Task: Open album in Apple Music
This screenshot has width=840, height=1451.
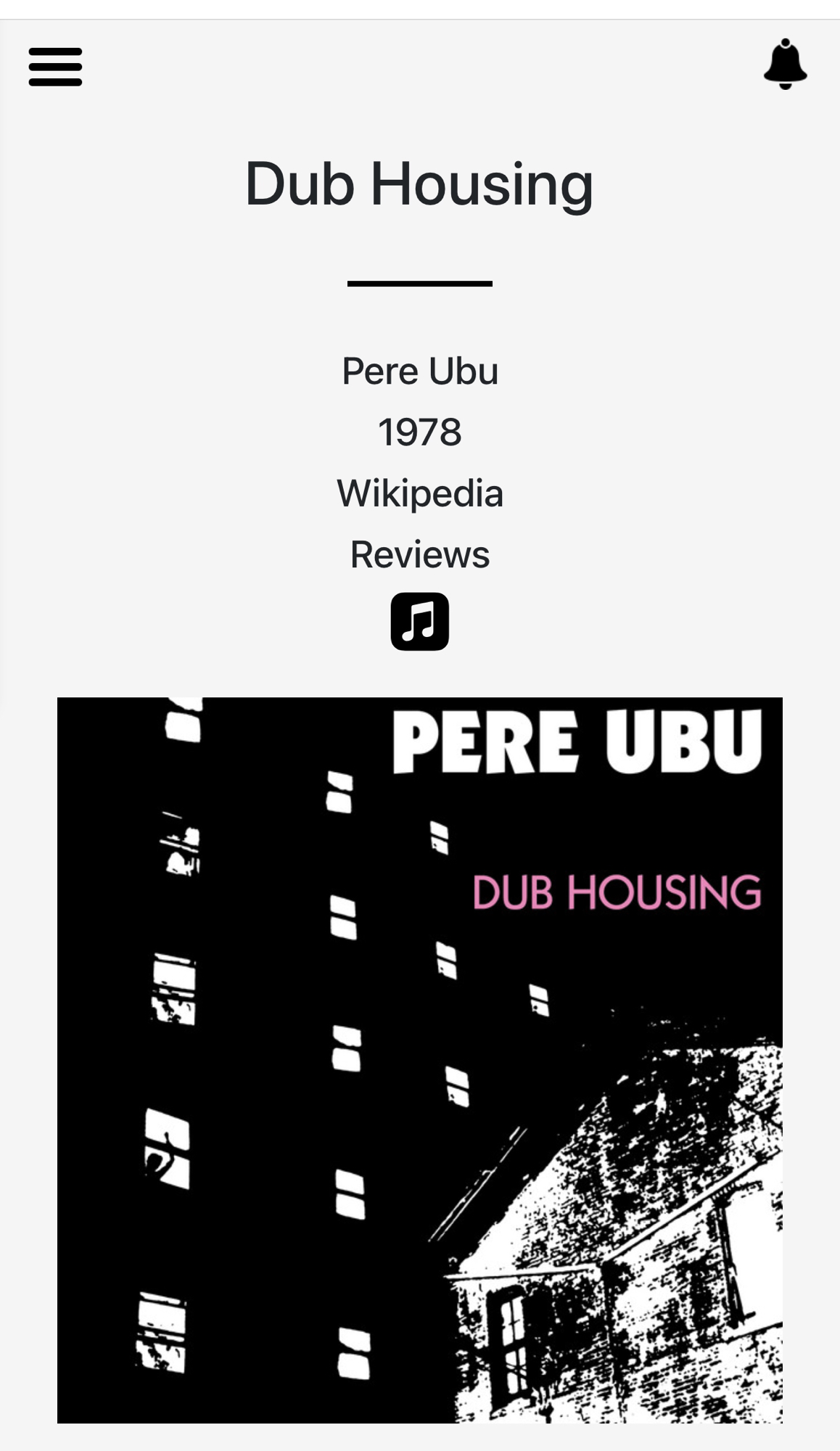Action: pos(419,622)
